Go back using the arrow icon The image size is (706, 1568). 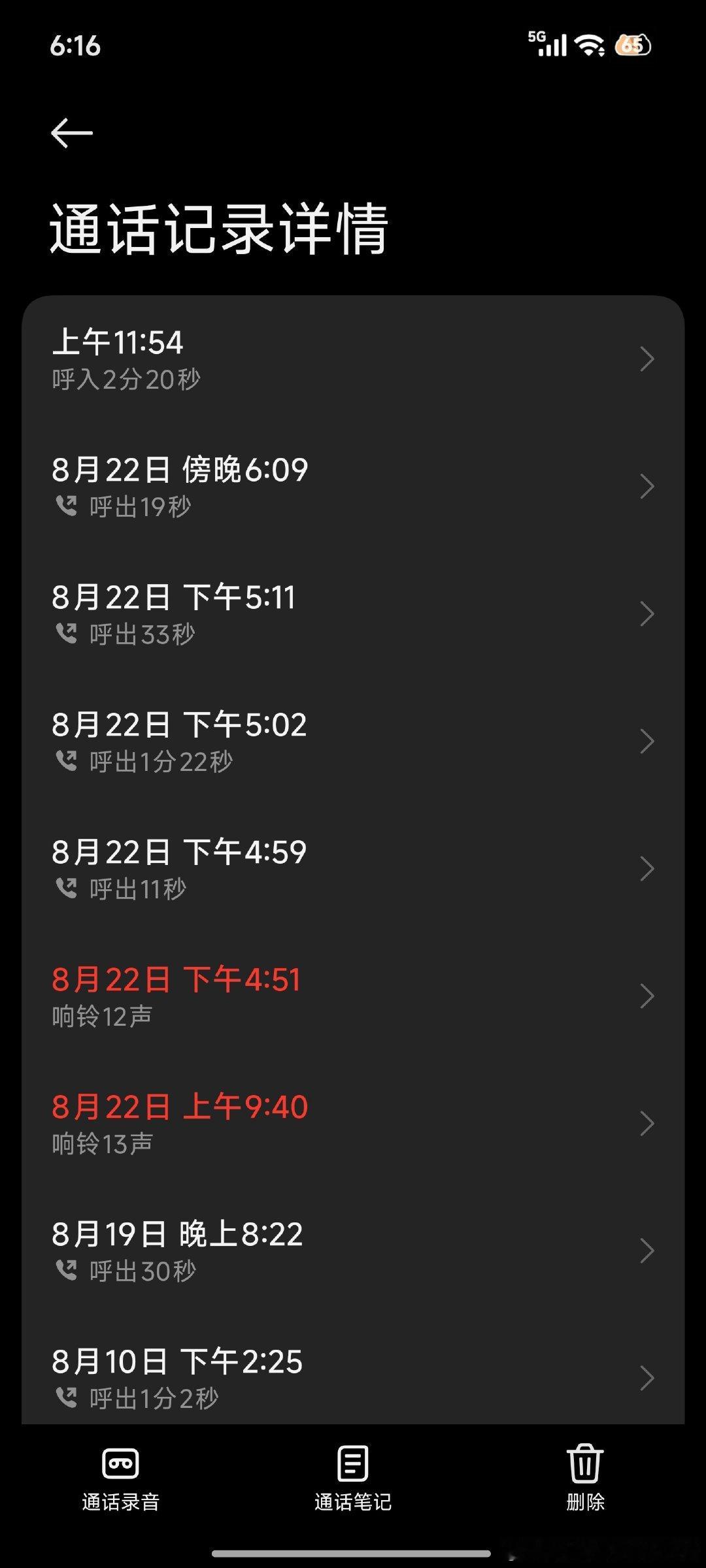[x=72, y=133]
